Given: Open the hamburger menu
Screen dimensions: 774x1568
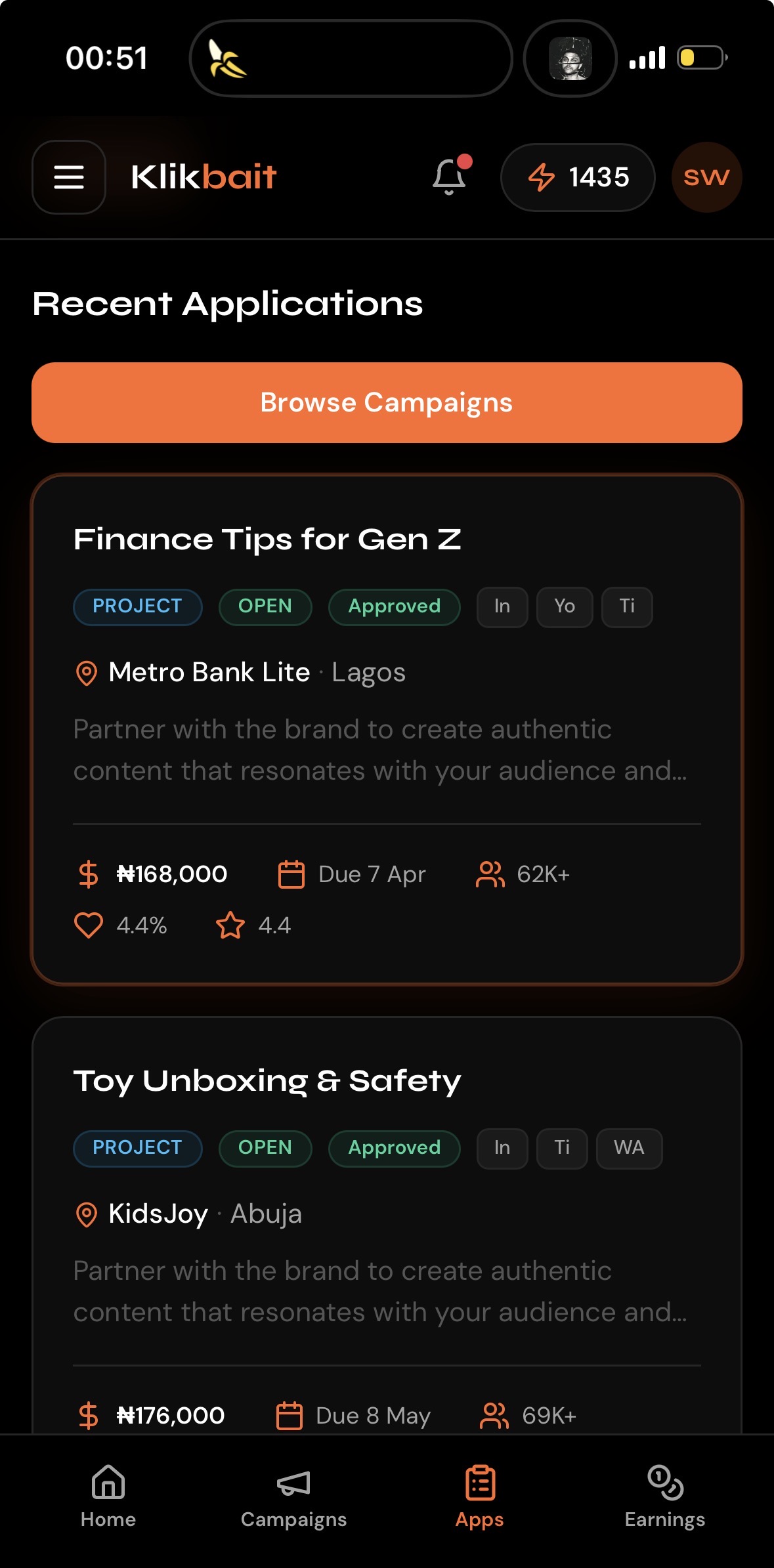Looking at the screenshot, I should 69,177.
